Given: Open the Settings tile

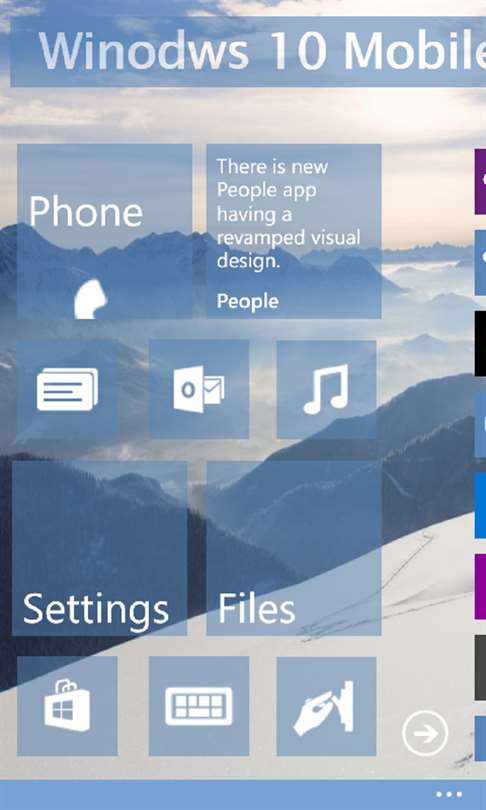Looking at the screenshot, I should pyautogui.click(x=99, y=548).
